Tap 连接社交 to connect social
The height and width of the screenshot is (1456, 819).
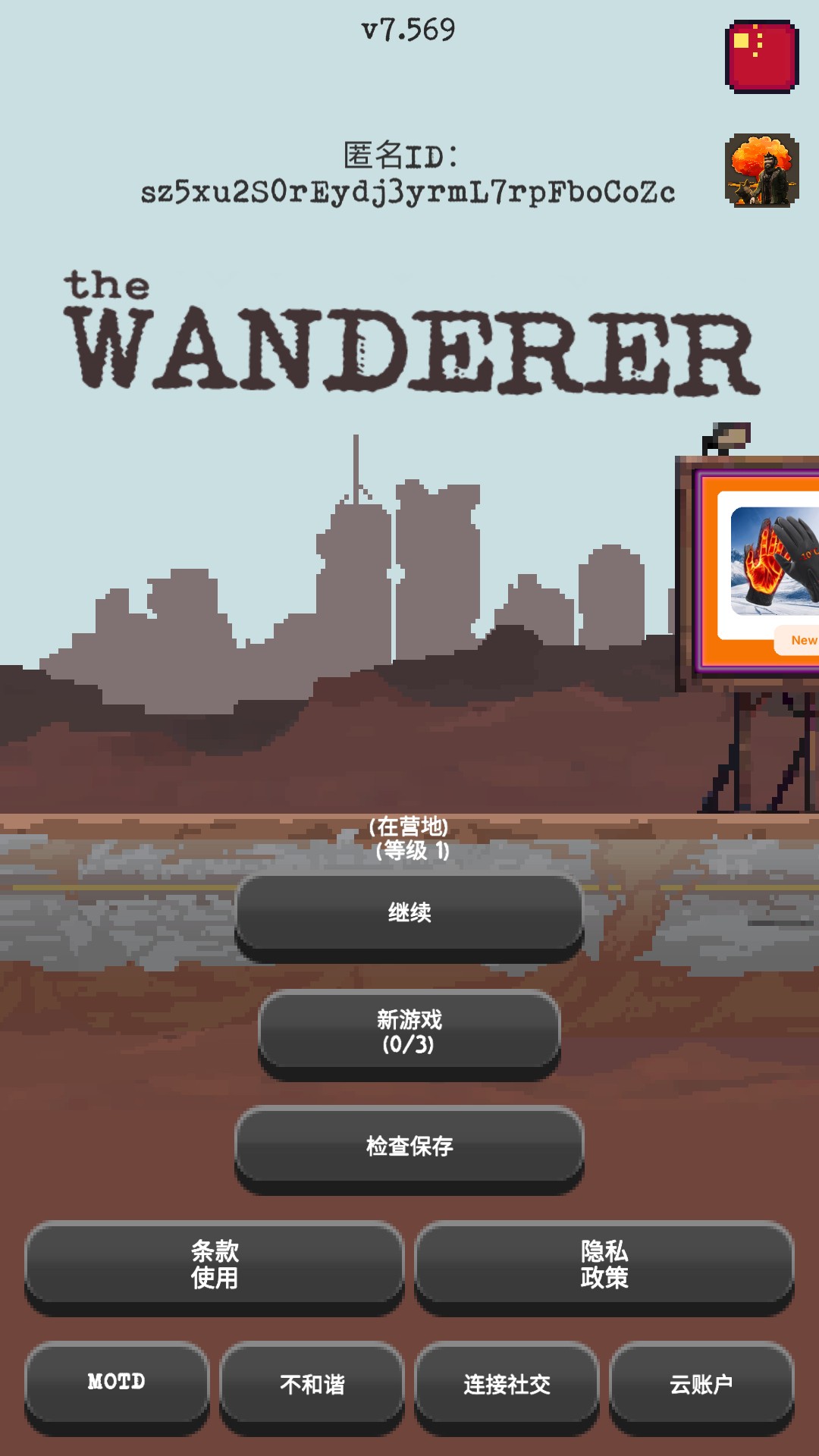[x=507, y=1384]
